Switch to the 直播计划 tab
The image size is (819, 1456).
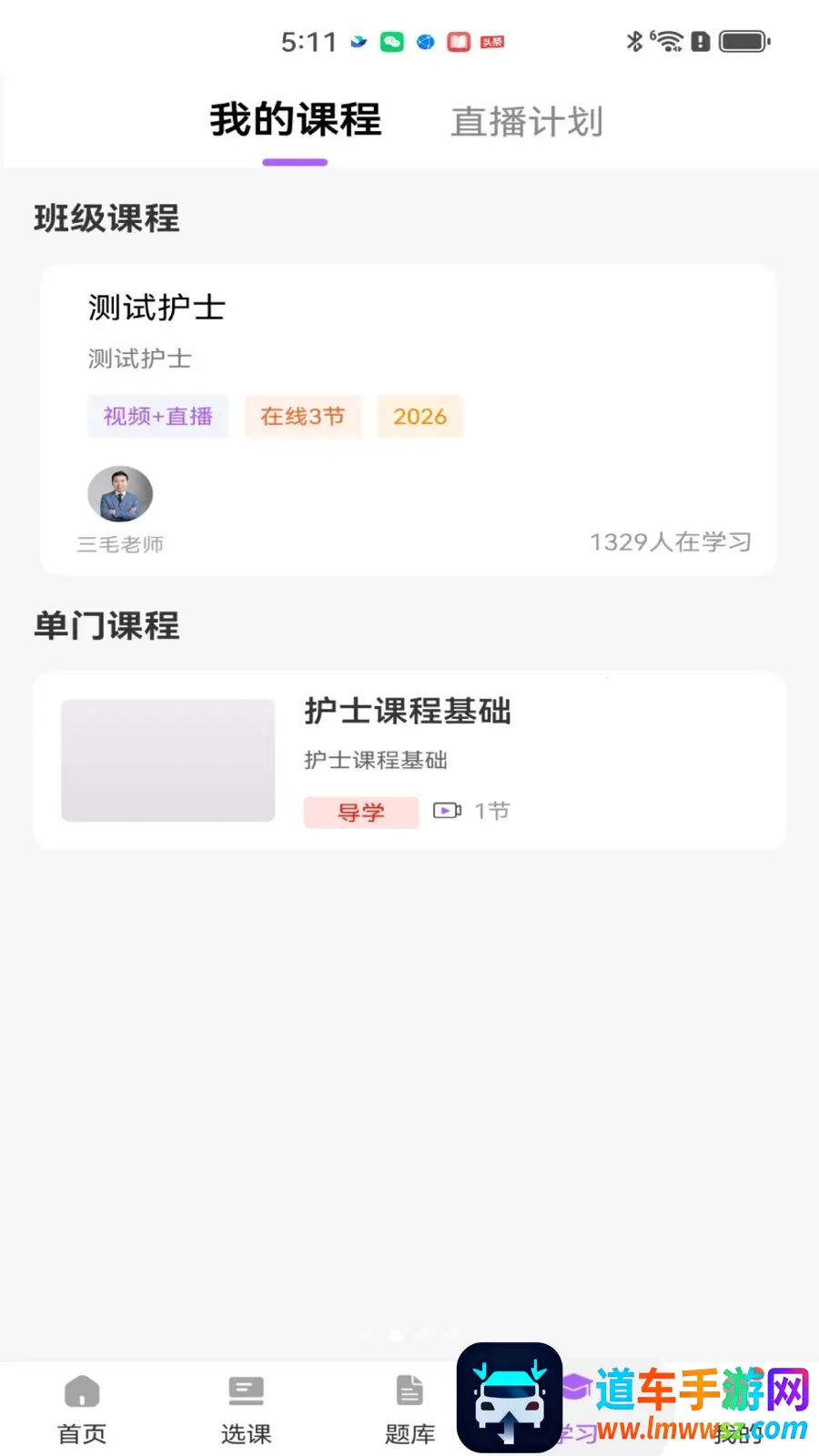pyautogui.click(x=527, y=122)
